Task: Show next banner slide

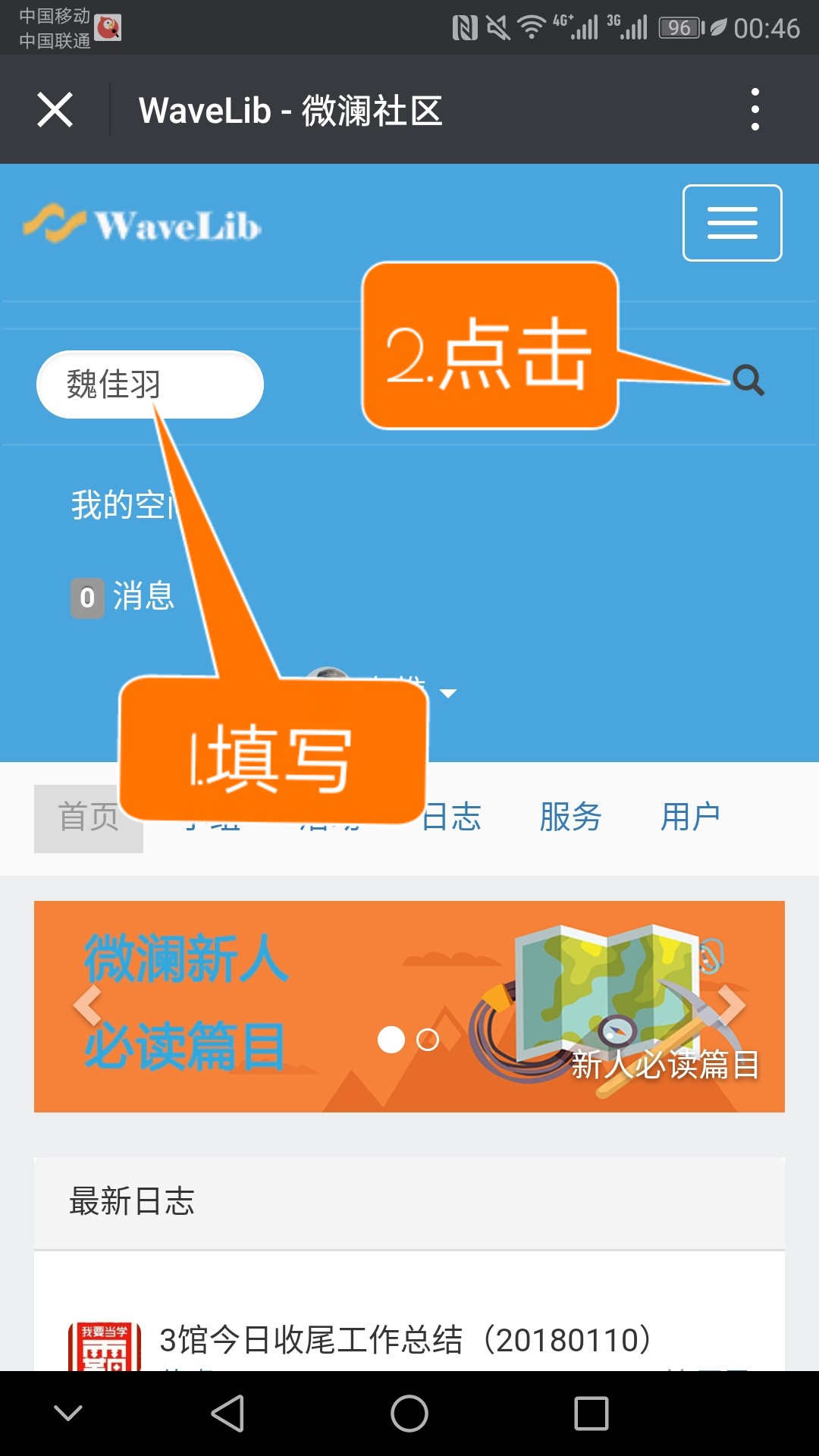Action: click(731, 1006)
